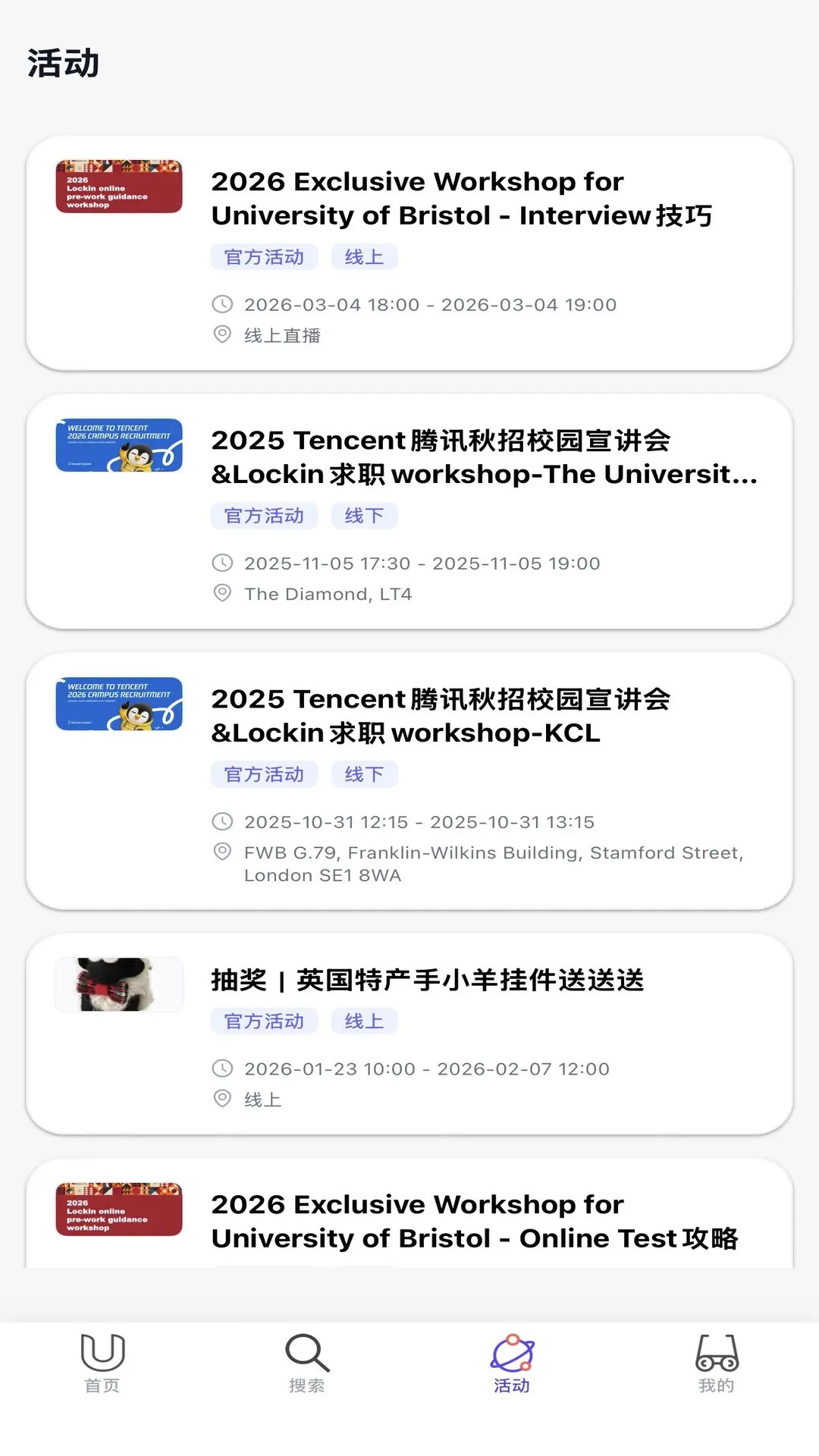Tap the 线上 tag on the lottery event
Image resolution: width=819 pixels, height=1456 pixels.
[x=364, y=1021]
